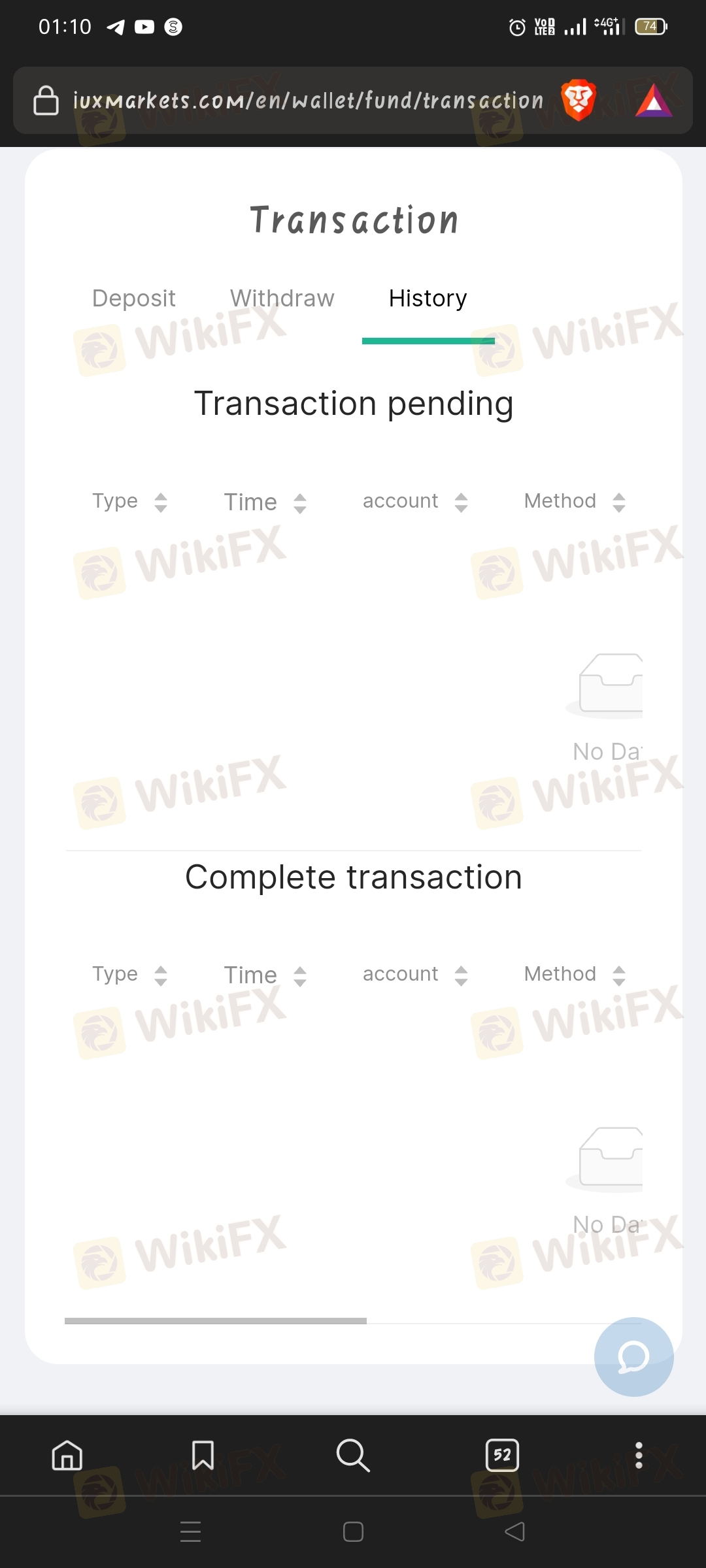Viewport: 706px width, 1568px height.
Task: Open the browser overflow menu
Action: (x=639, y=1455)
